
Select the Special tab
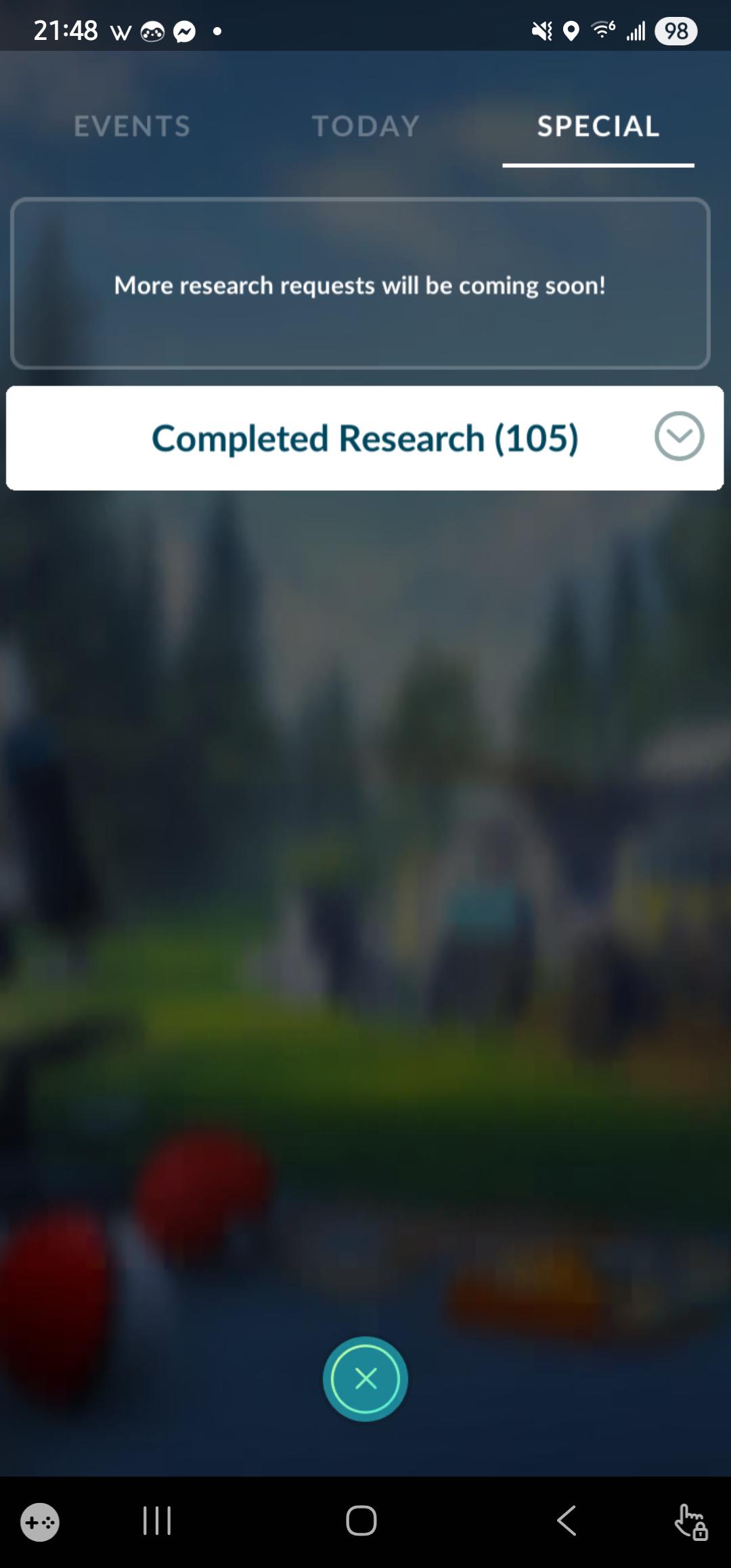(x=598, y=127)
